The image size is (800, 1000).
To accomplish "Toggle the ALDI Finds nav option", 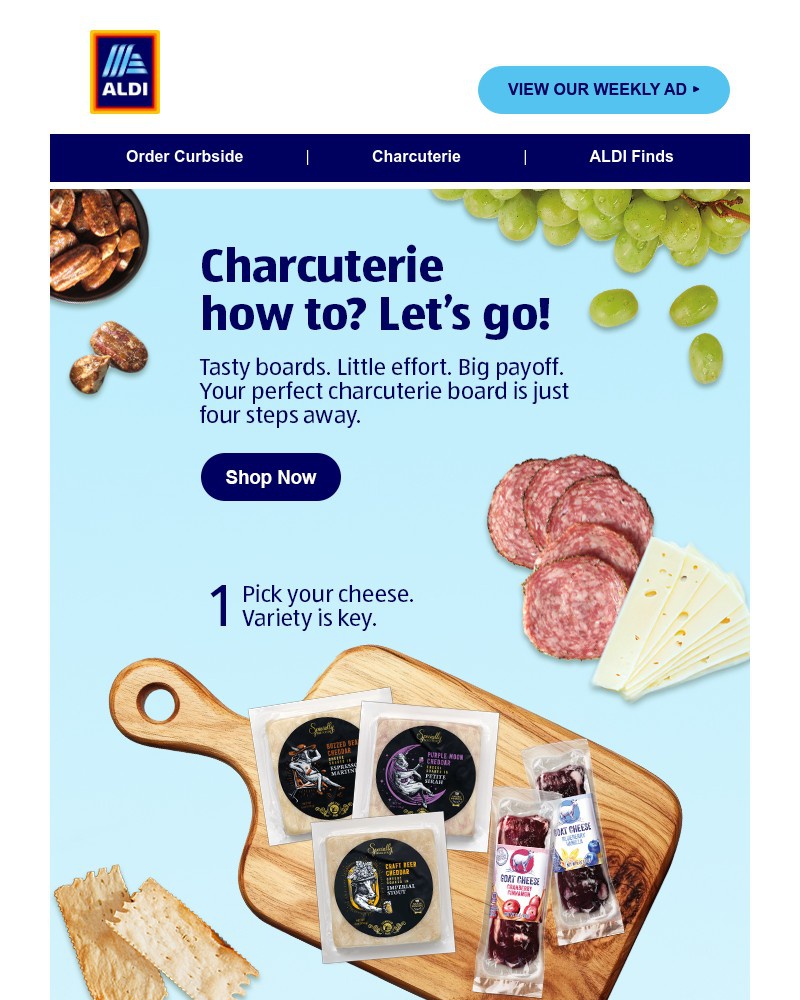I will (x=631, y=157).
